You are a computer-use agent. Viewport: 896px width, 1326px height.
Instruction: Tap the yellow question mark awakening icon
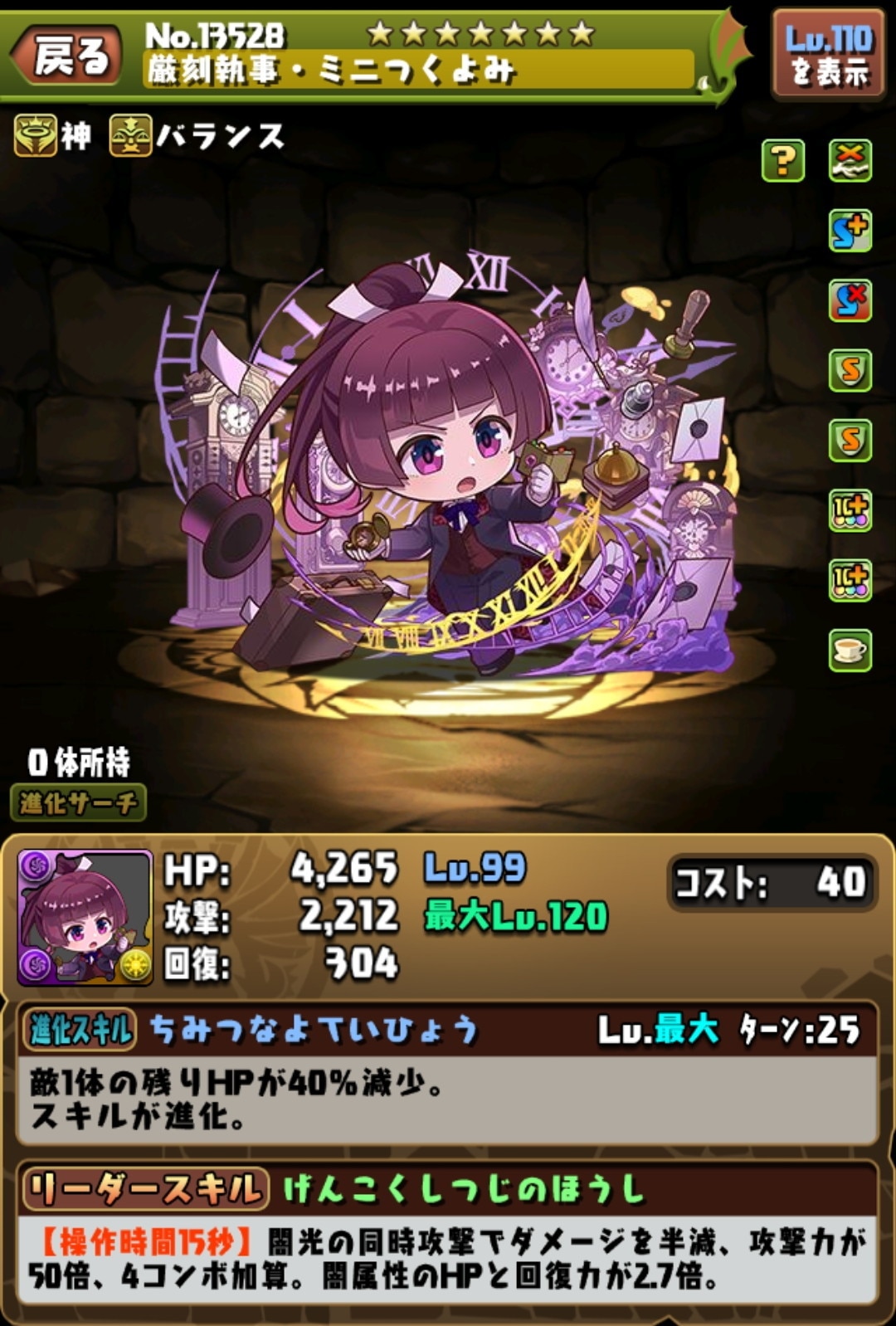pos(782,160)
